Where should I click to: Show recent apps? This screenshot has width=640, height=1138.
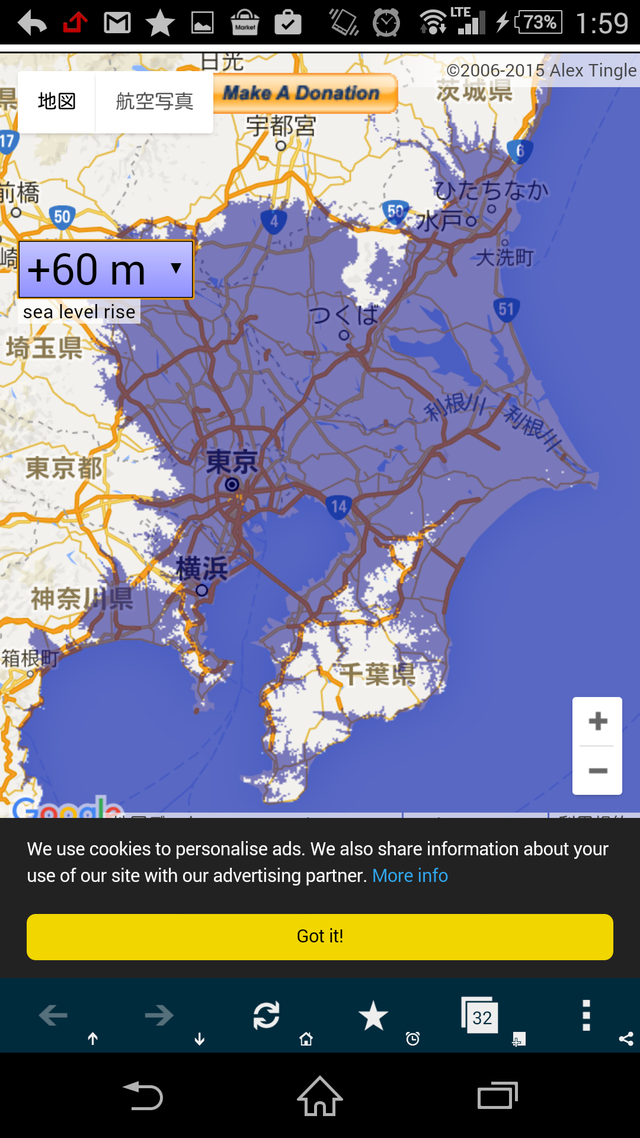pos(497,1096)
